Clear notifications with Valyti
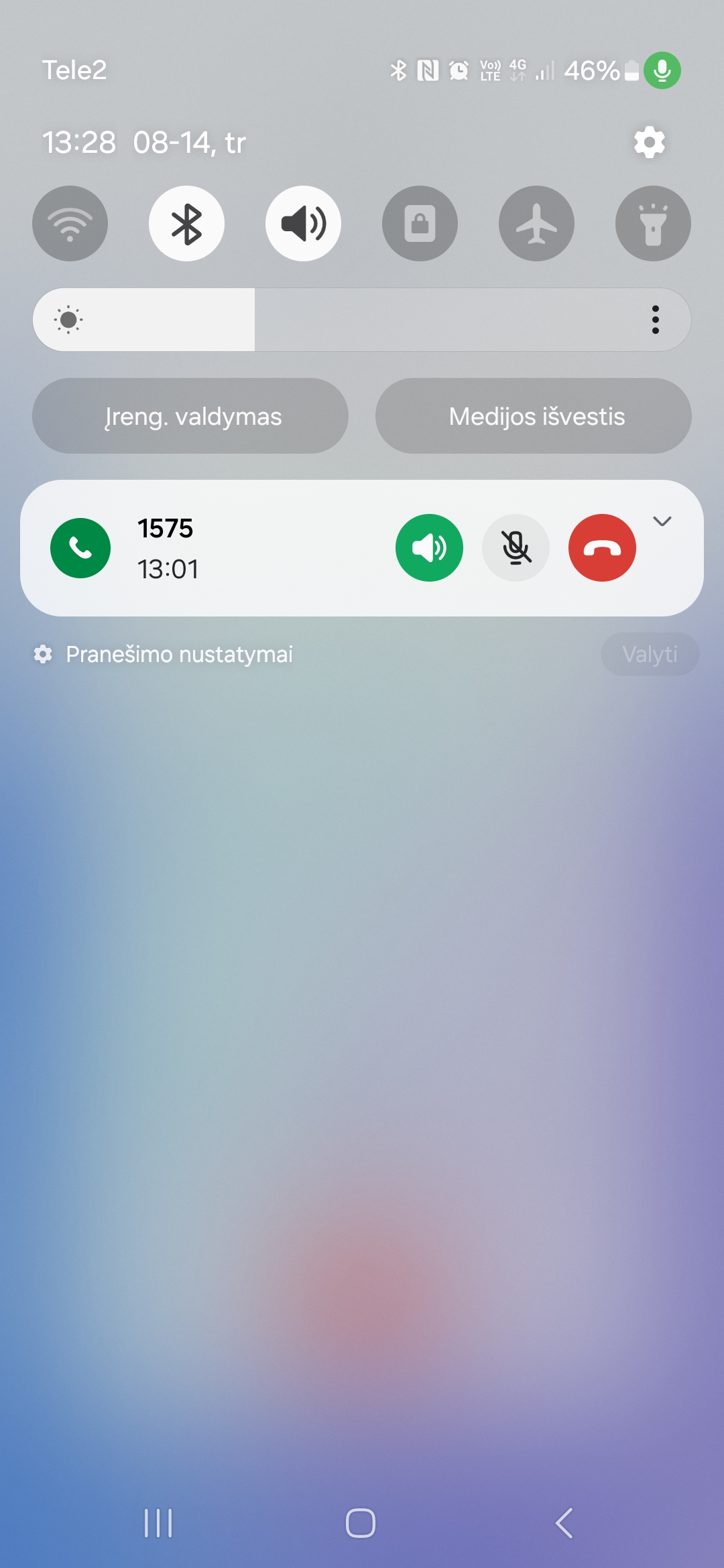The image size is (724, 1568). (x=650, y=654)
